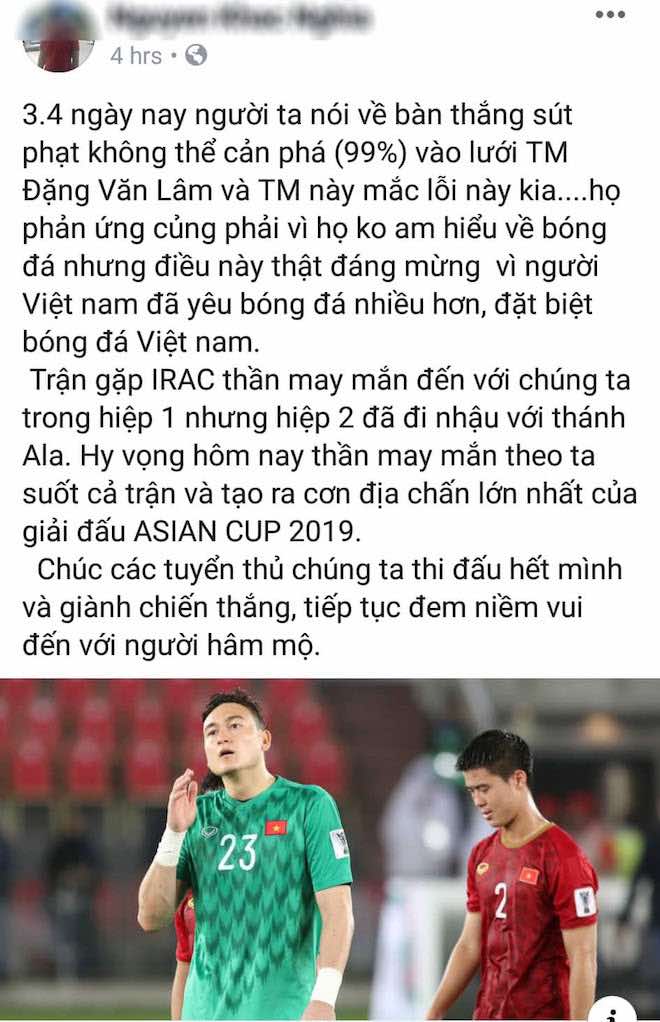Image resolution: width=660 pixels, height=1022 pixels.
Task: Open the poster's name link
Action: (237, 18)
